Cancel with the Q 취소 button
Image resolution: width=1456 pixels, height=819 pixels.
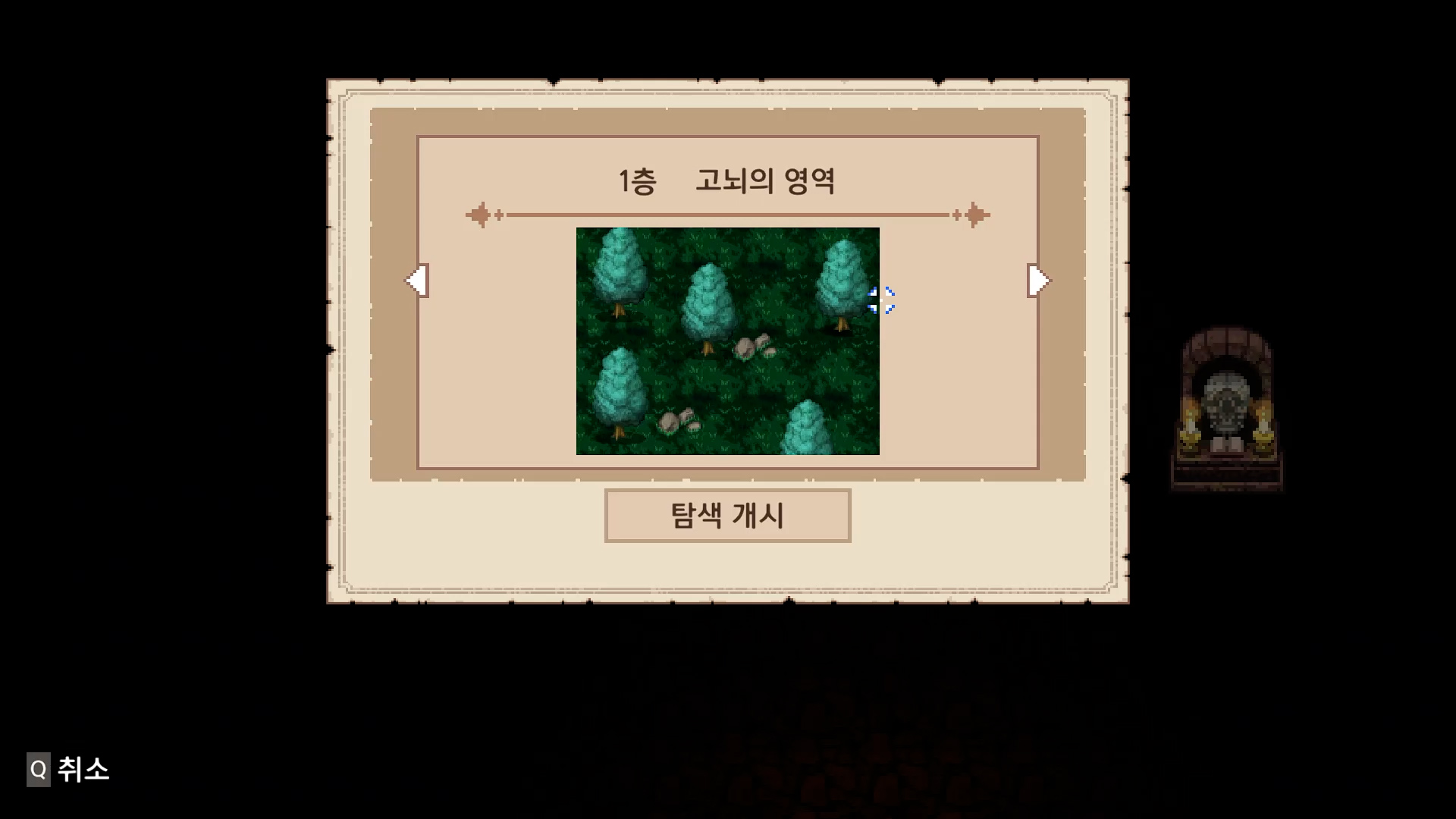click(68, 769)
